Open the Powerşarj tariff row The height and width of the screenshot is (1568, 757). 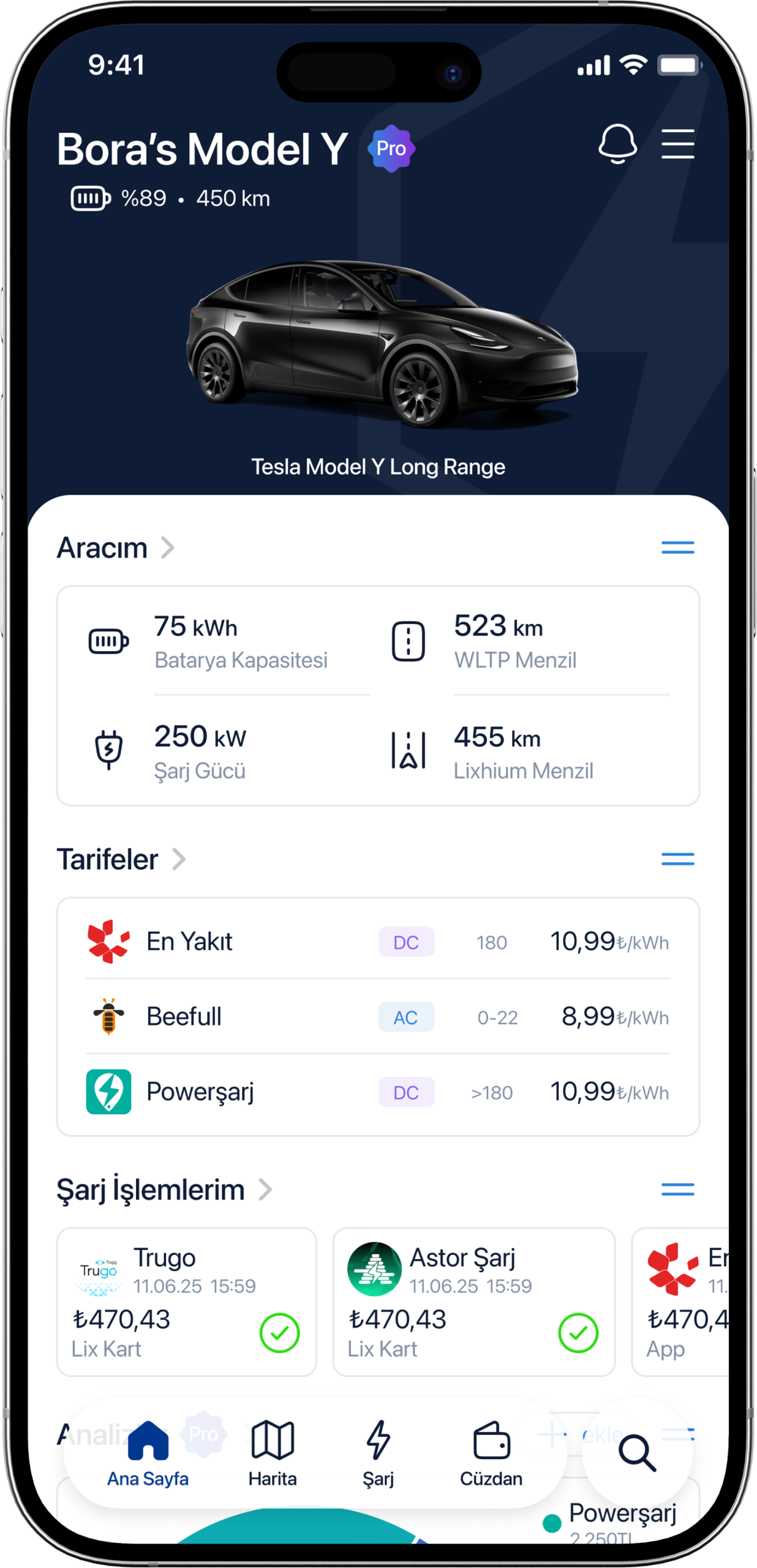[378, 1091]
